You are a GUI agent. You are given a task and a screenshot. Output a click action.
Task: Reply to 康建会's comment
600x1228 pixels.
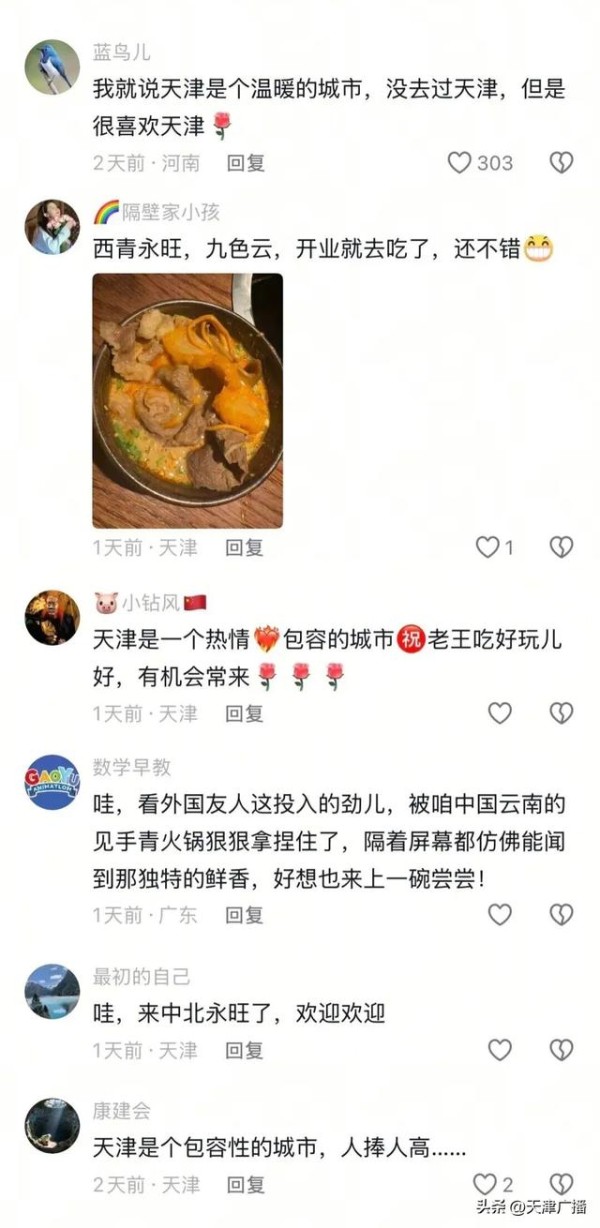[x=245, y=1185]
